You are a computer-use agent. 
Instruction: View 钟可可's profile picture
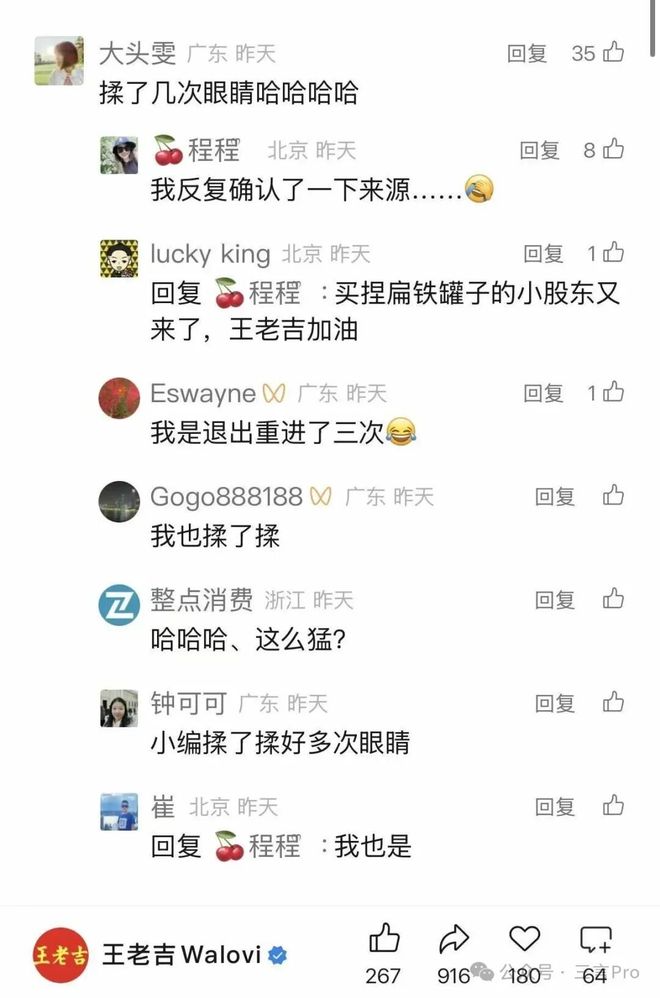(x=119, y=708)
